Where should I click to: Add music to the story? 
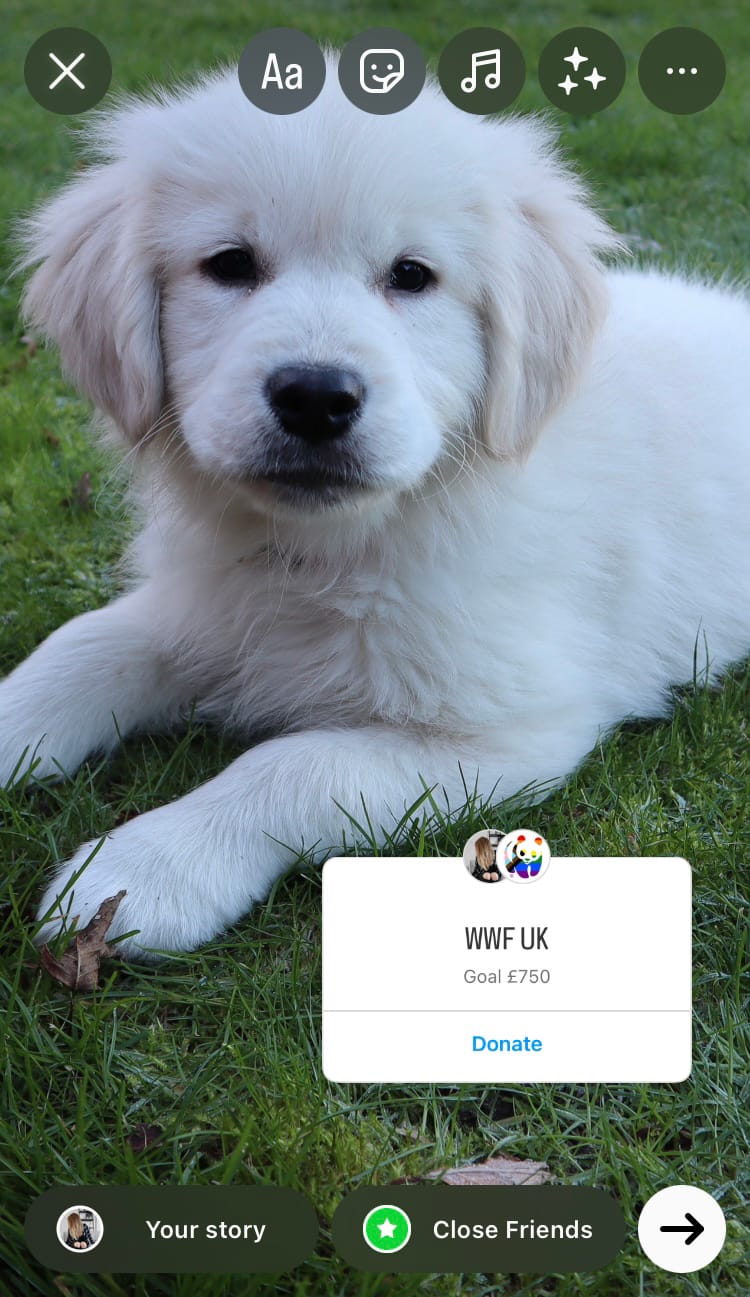click(482, 71)
